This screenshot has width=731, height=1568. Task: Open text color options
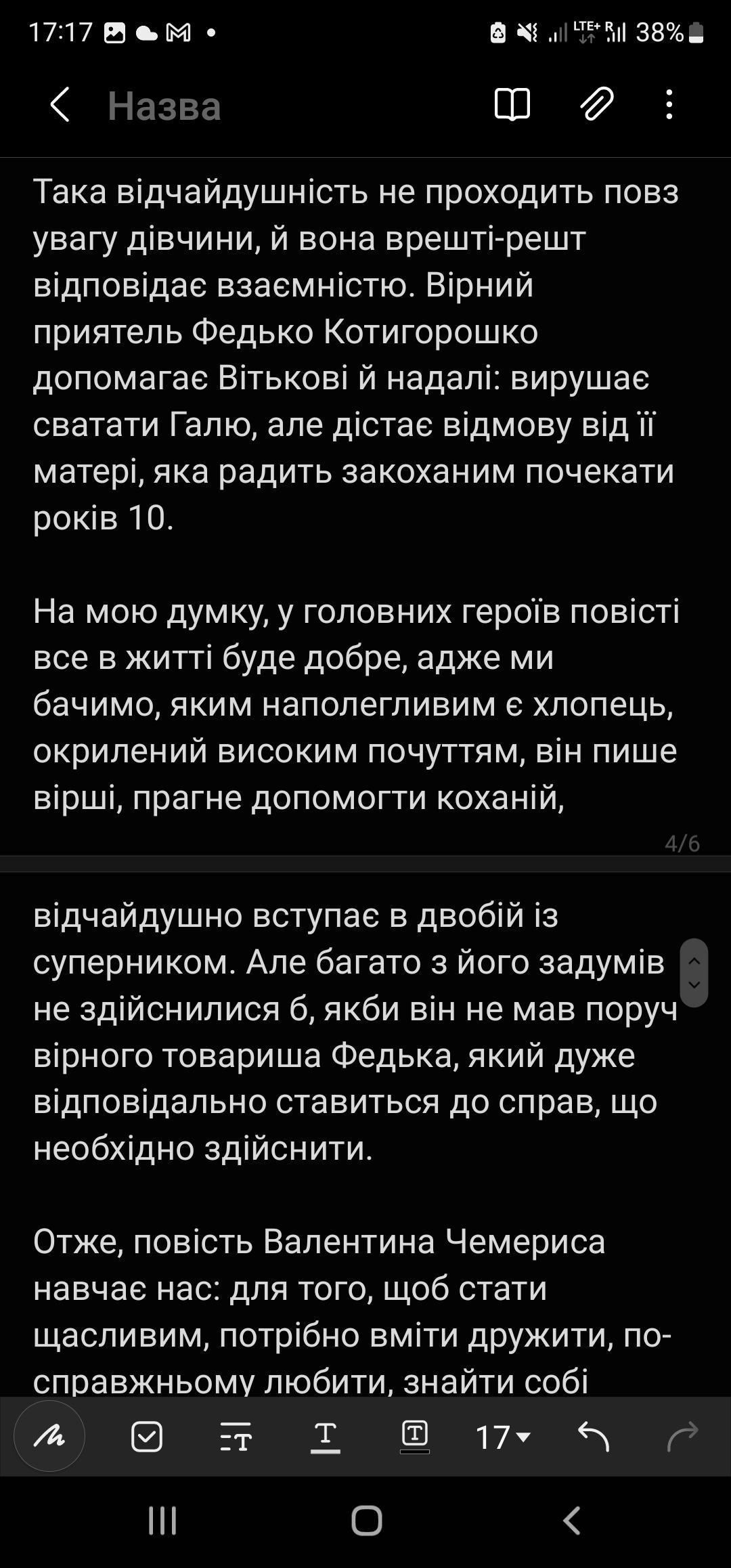[x=325, y=1436]
